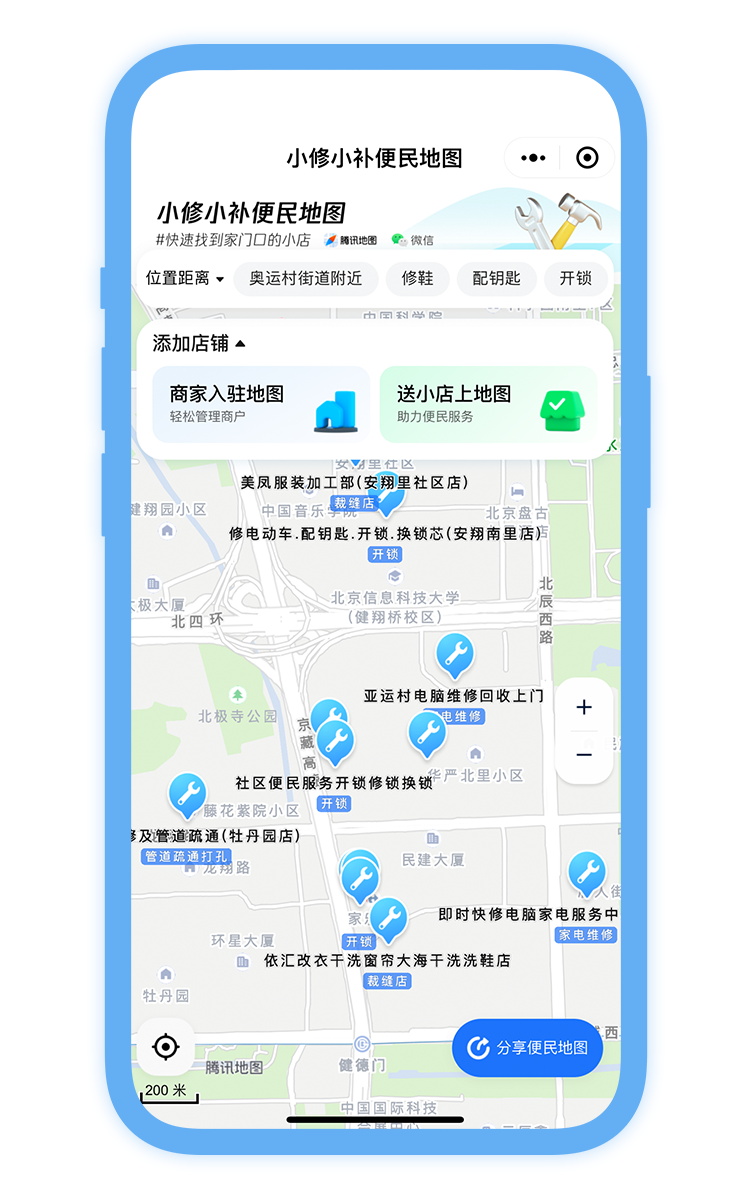Open the mini program more options menu
Viewport: 750px width, 1194px height.
click(x=534, y=158)
